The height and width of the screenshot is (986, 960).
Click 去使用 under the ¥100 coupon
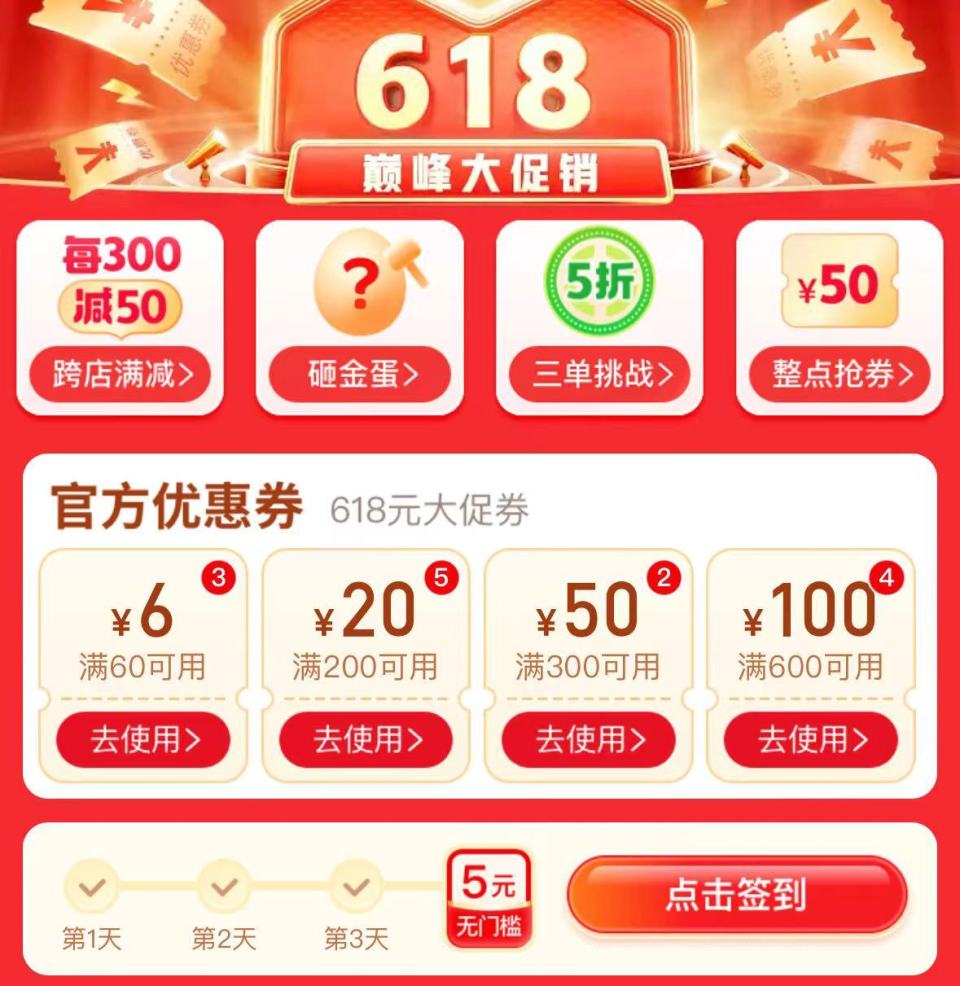pos(810,740)
